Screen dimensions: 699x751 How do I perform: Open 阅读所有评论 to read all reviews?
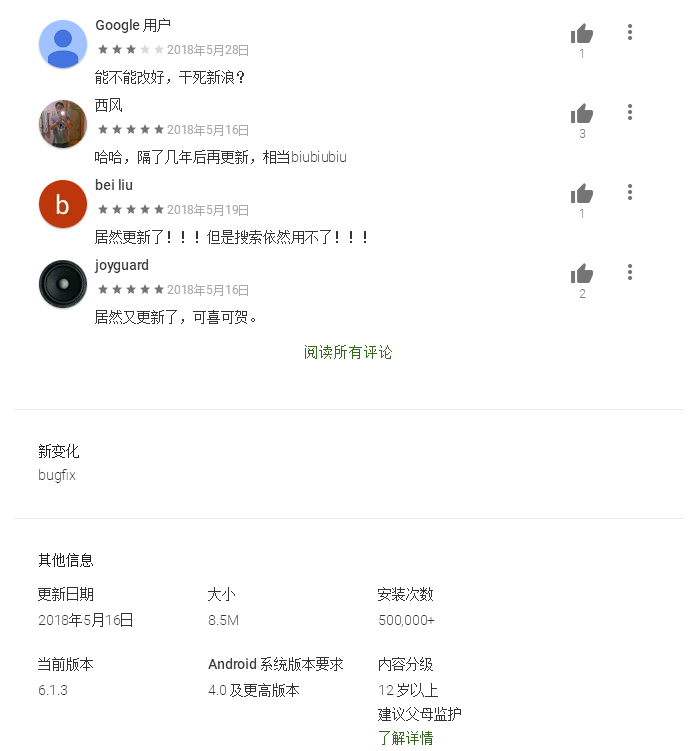point(348,352)
